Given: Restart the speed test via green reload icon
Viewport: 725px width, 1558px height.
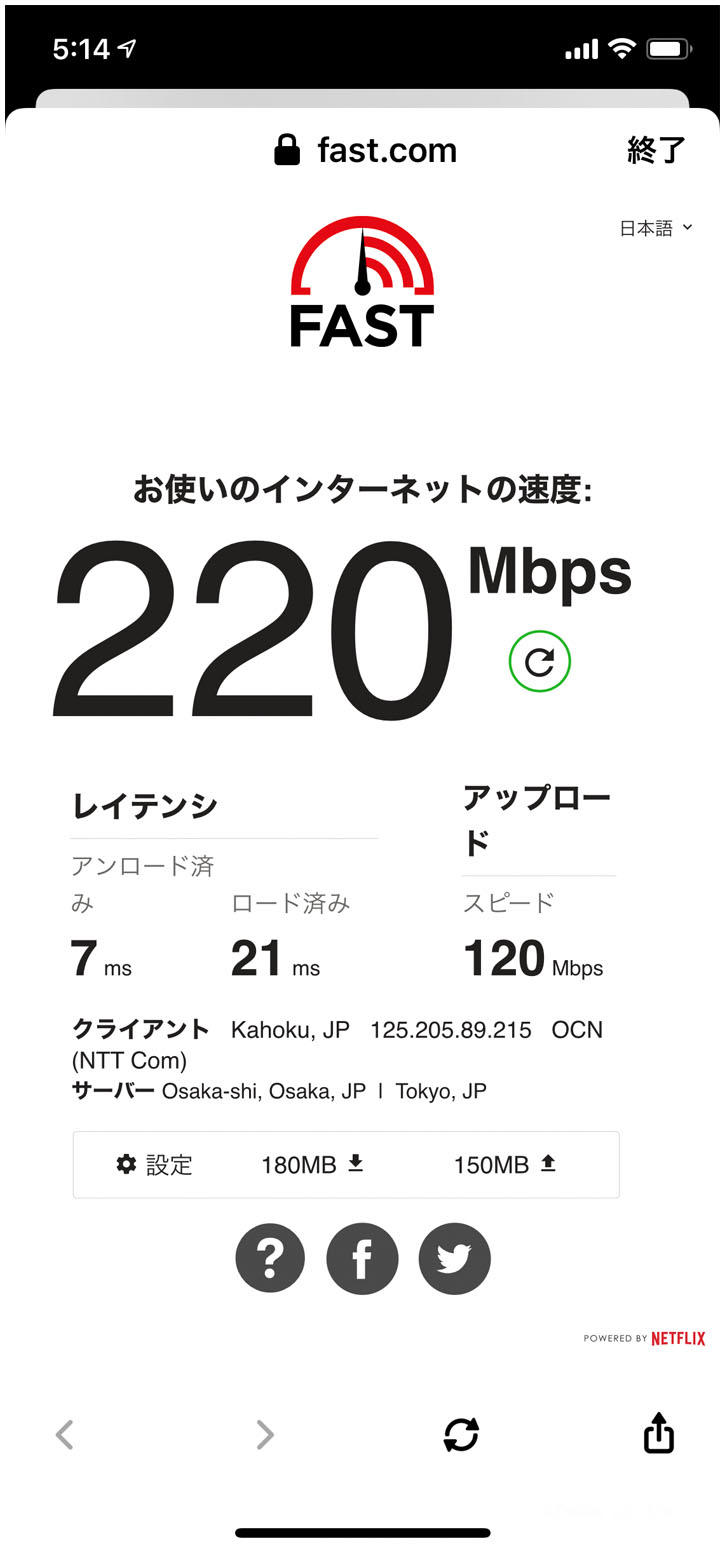Looking at the screenshot, I should (x=540, y=661).
